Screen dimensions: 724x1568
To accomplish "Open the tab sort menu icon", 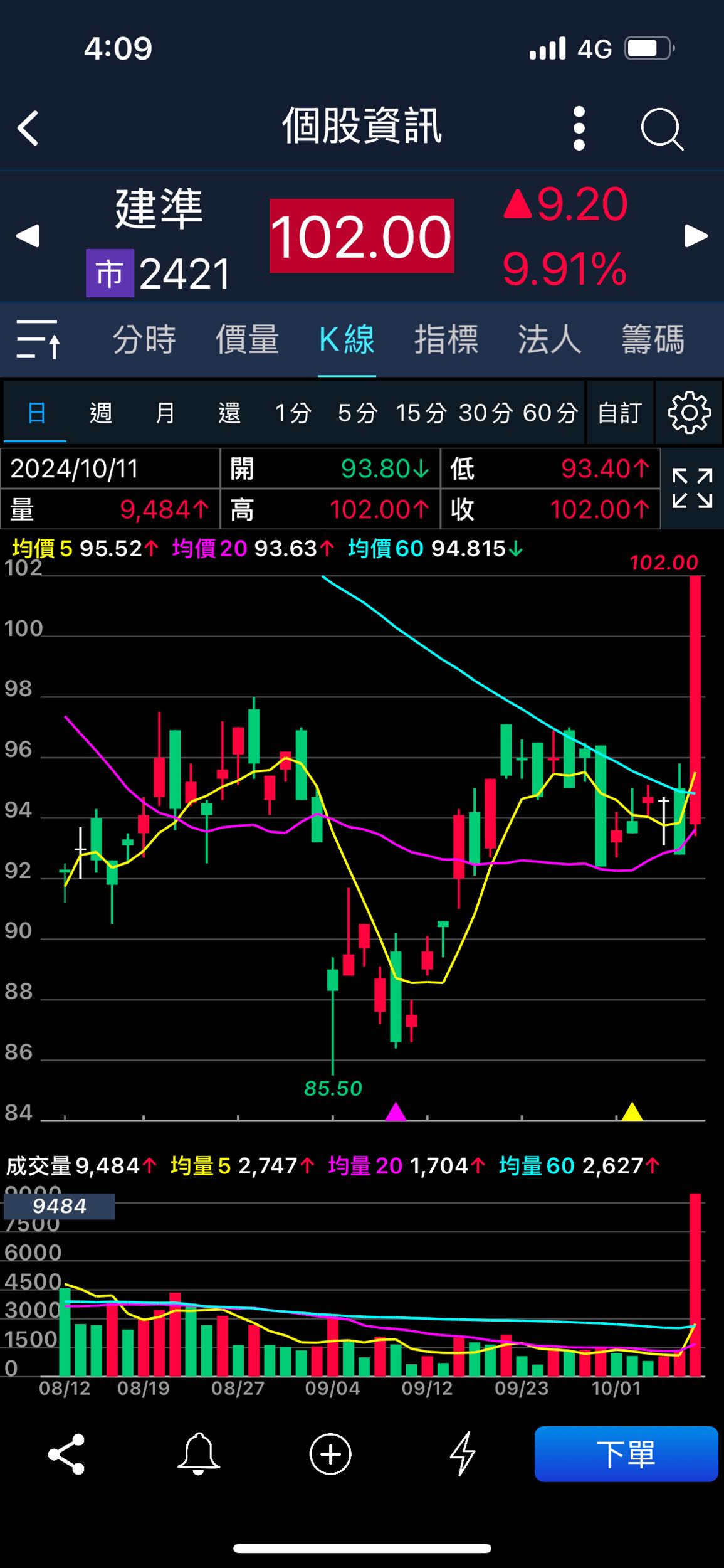I will [x=38, y=339].
